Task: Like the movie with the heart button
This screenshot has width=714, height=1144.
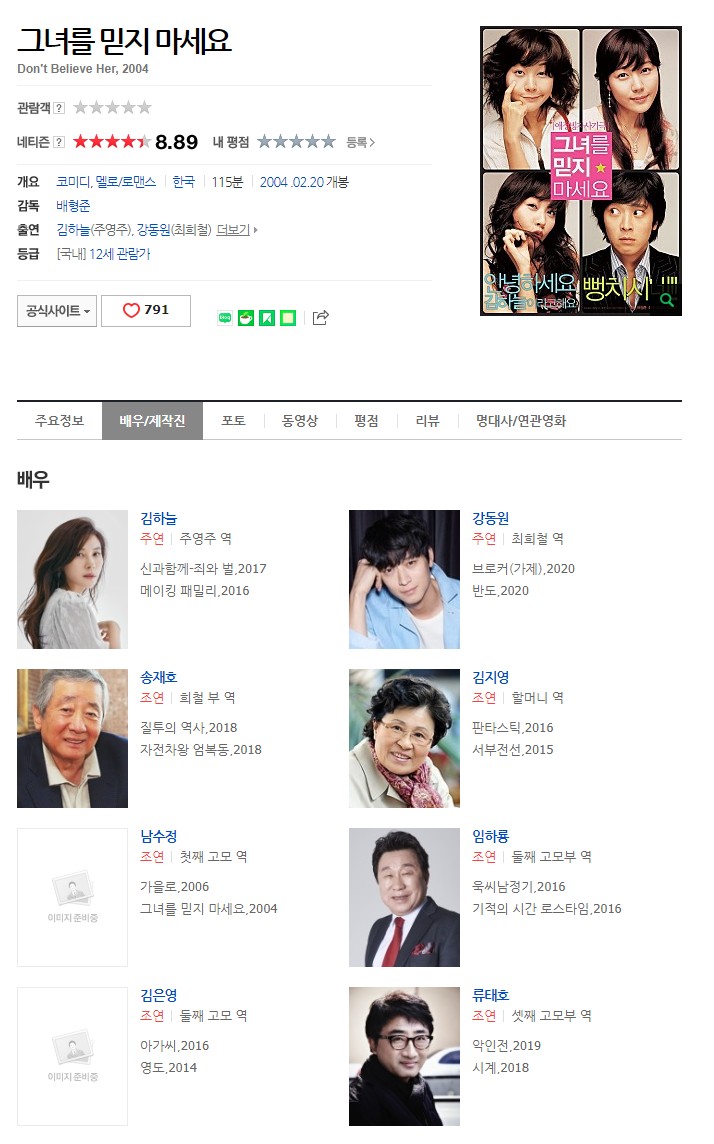Action: click(145, 311)
